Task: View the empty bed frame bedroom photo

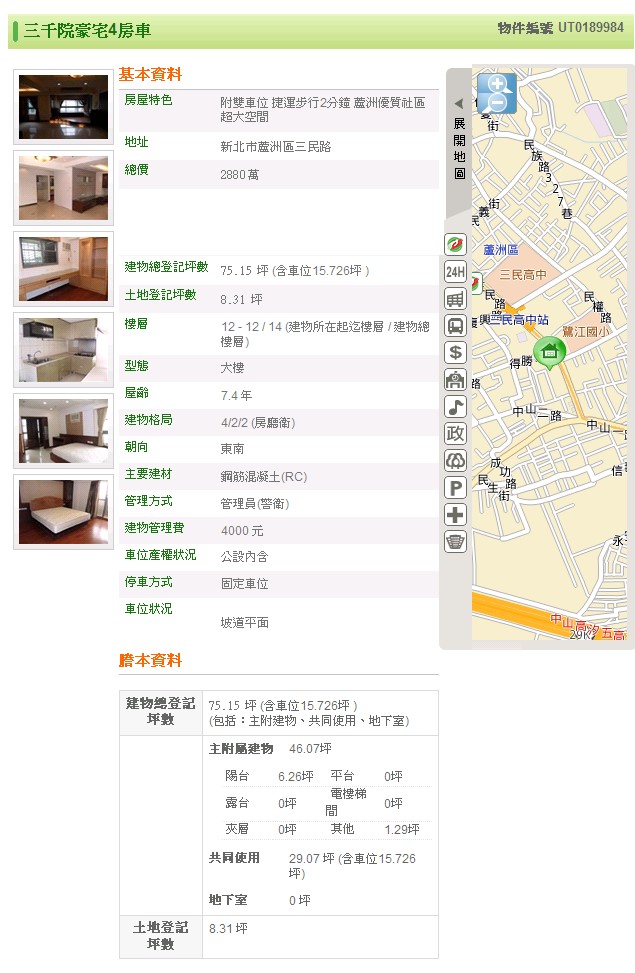Action: click(x=63, y=511)
